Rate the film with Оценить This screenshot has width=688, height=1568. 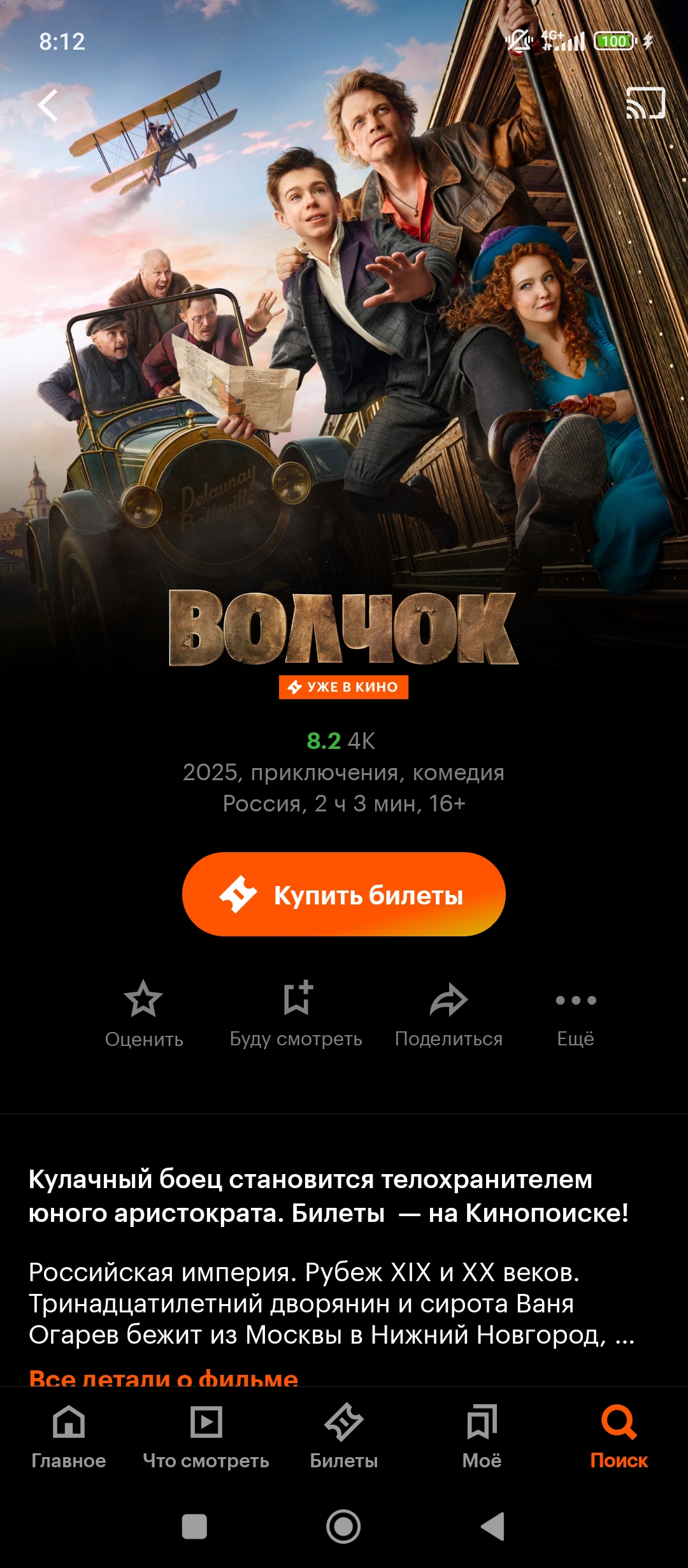coord(144,1014)
